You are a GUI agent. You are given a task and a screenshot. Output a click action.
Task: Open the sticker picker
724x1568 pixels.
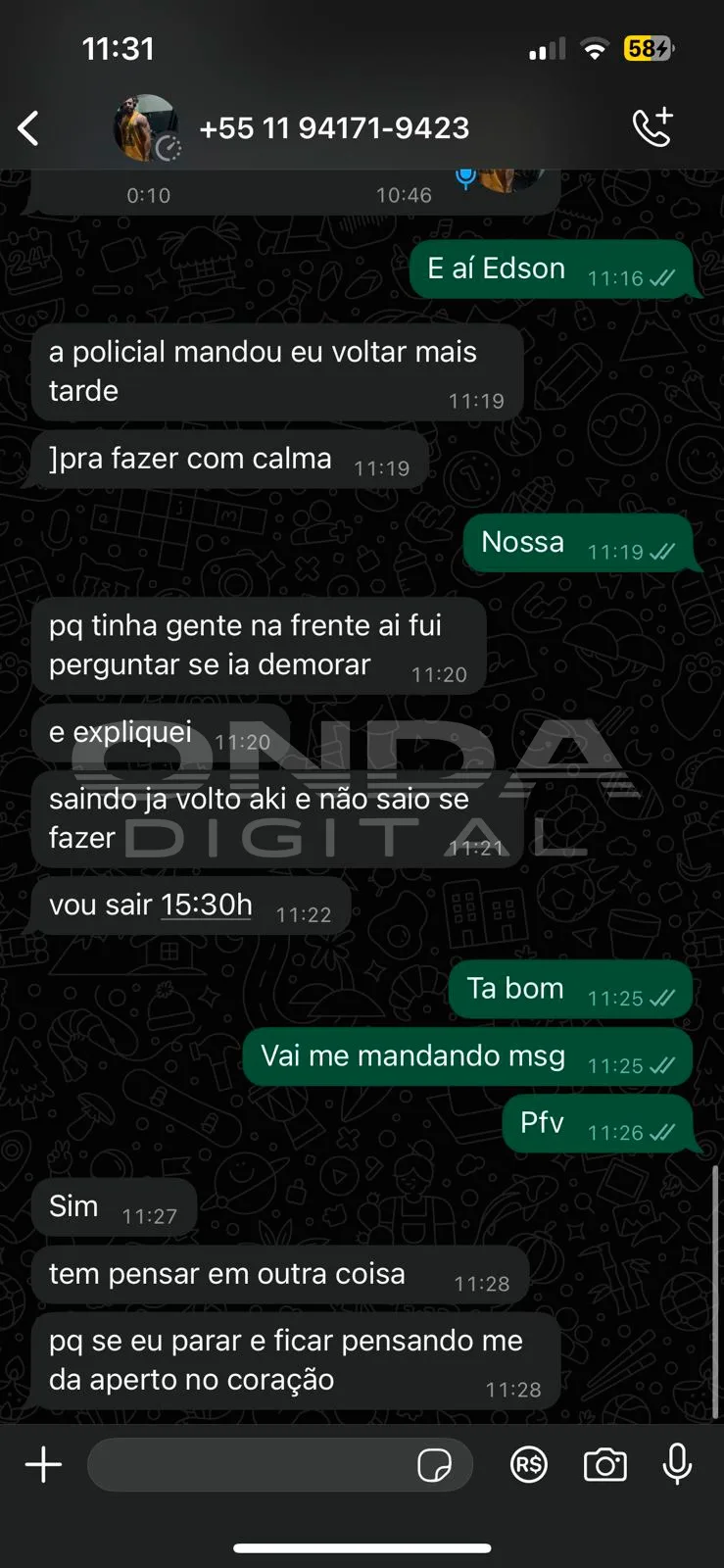tap(434, 1465)
